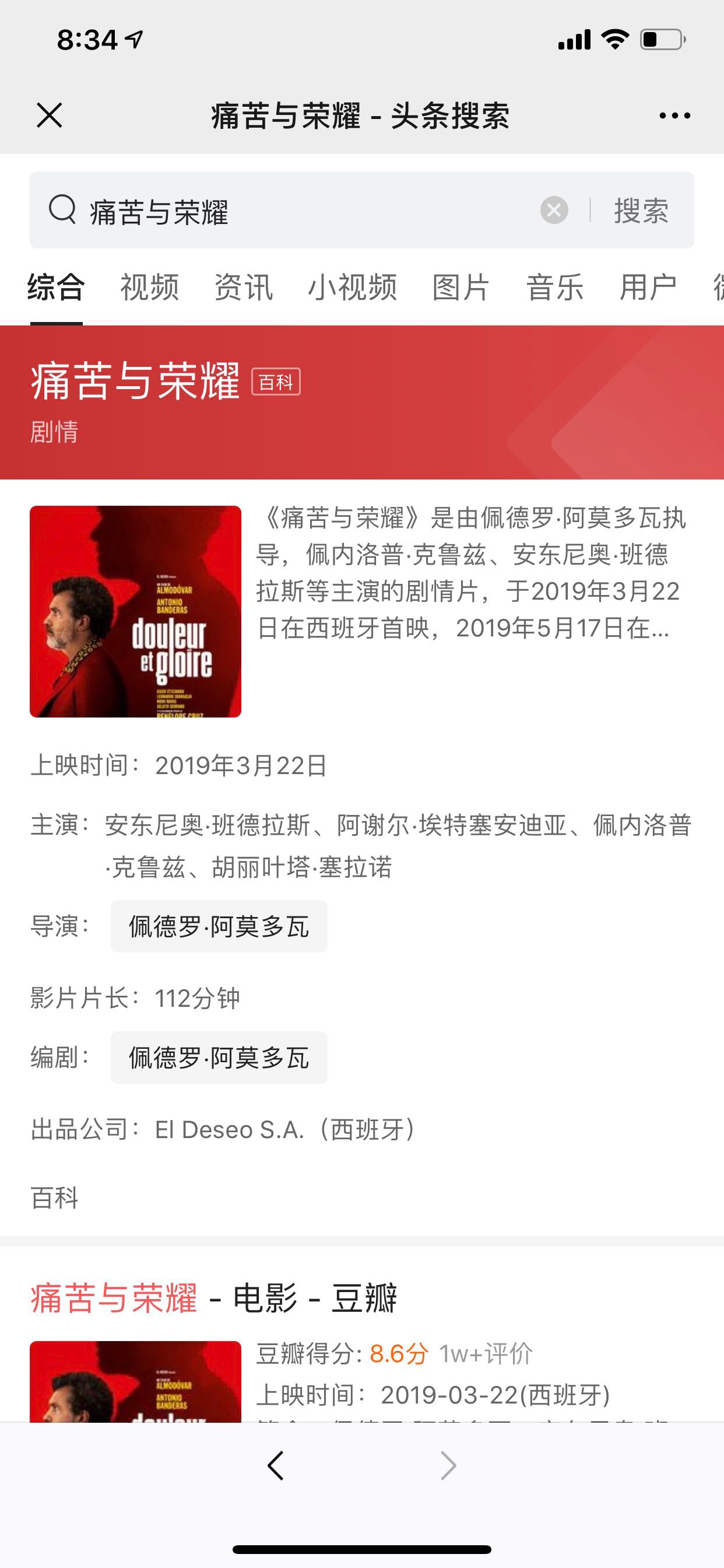Switch to the 资讯 tab
Viewport: 724px width, 1568px height.
[x=243, y=288]
